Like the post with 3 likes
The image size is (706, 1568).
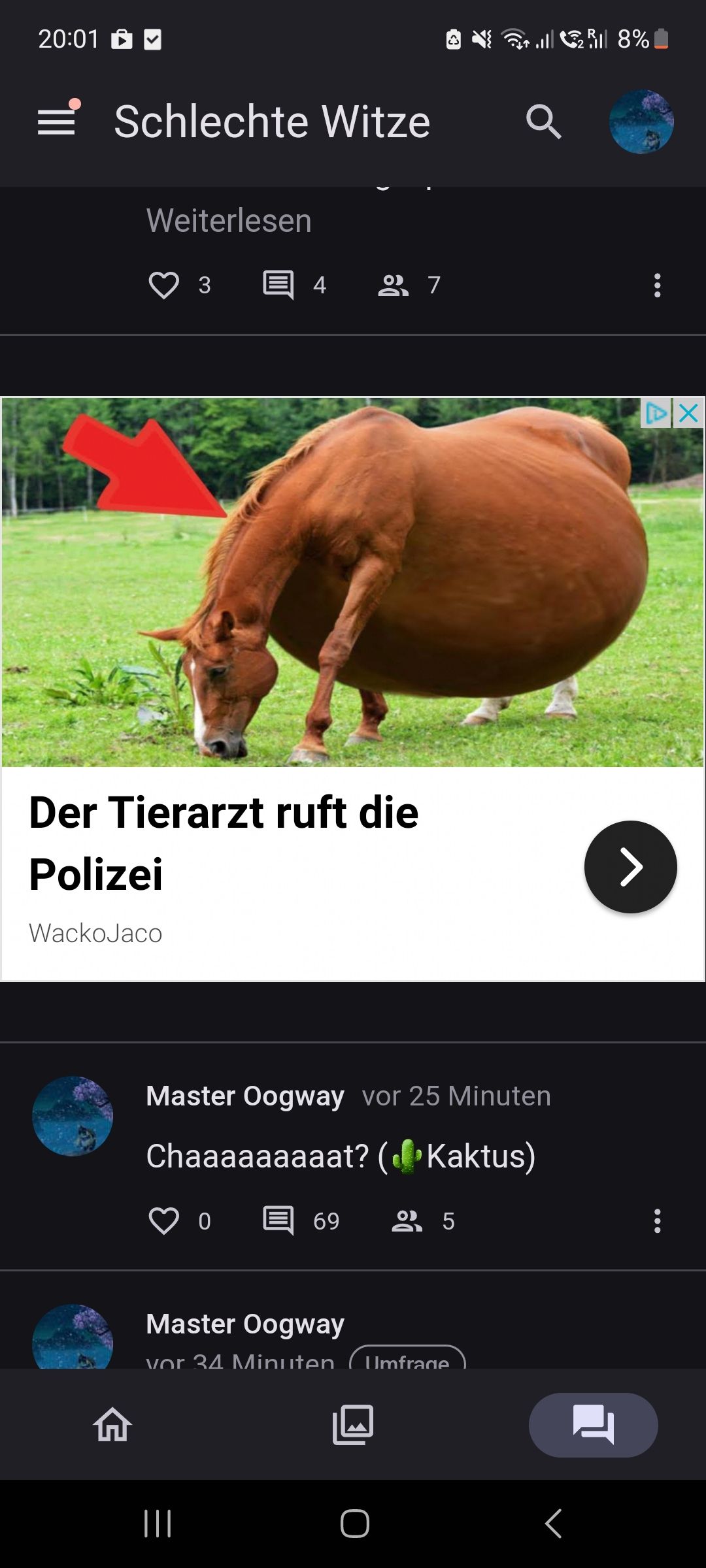[x=164, y=286]
